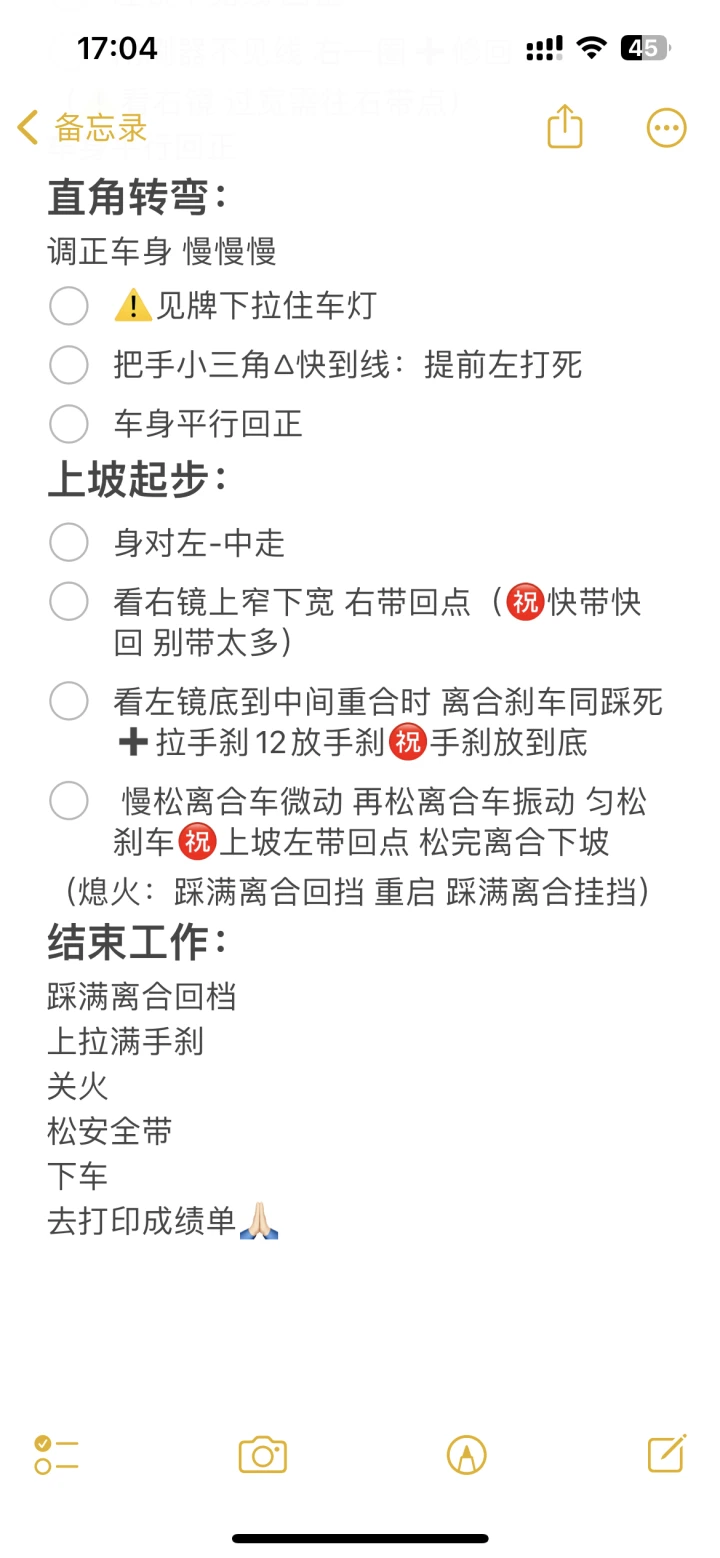Create a new note
The image size is (720, 1558).
(x=667, y=1453)
